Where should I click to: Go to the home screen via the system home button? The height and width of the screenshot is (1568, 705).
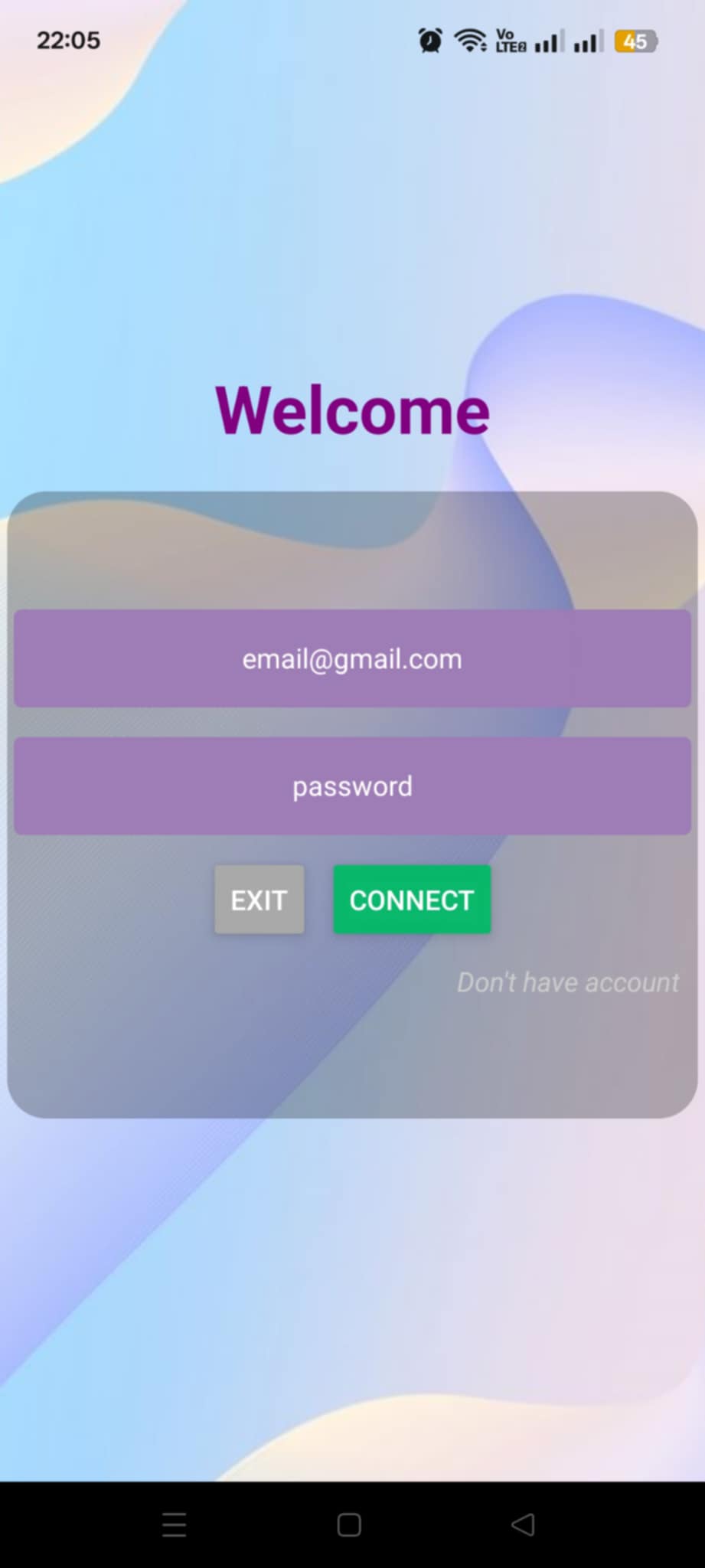tap(349, 1524)
